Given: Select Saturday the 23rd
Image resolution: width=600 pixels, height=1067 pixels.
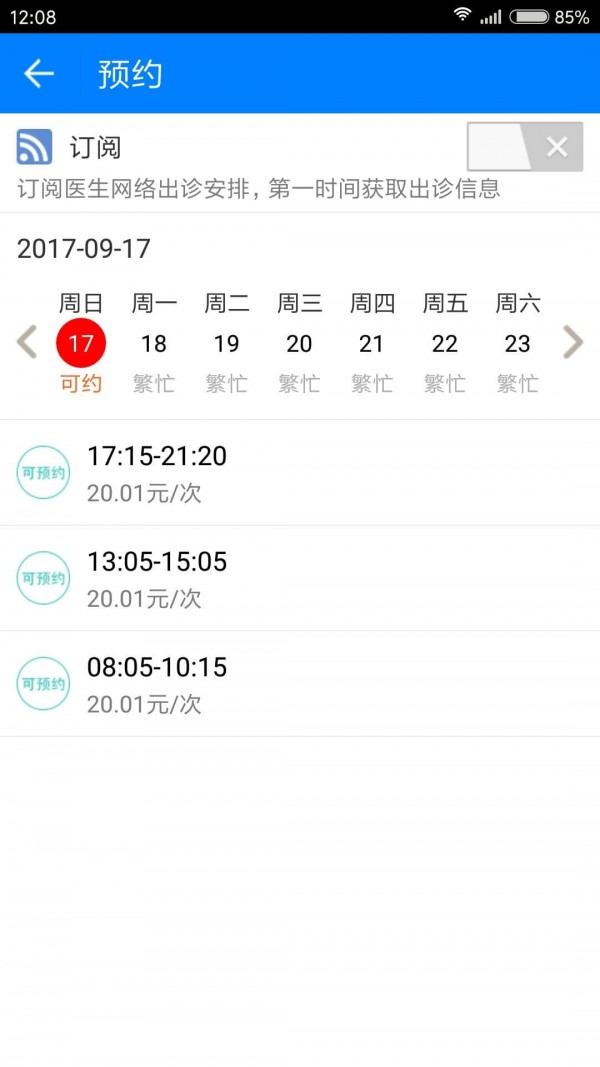Looking at the screenshot, I should [517, 344].
